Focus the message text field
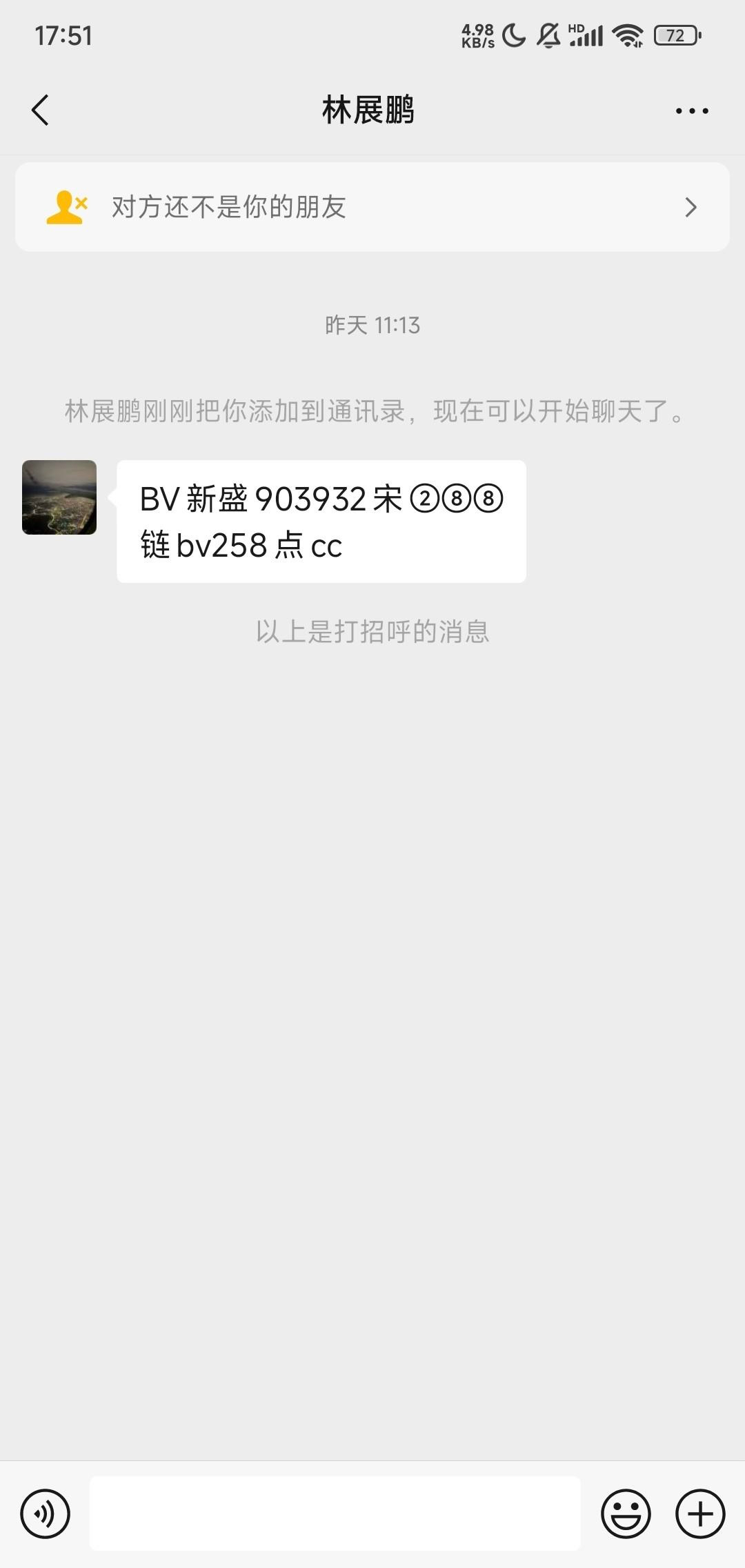The height and width of the screenshot is (1568, 745). click(x=335, y=1514)
